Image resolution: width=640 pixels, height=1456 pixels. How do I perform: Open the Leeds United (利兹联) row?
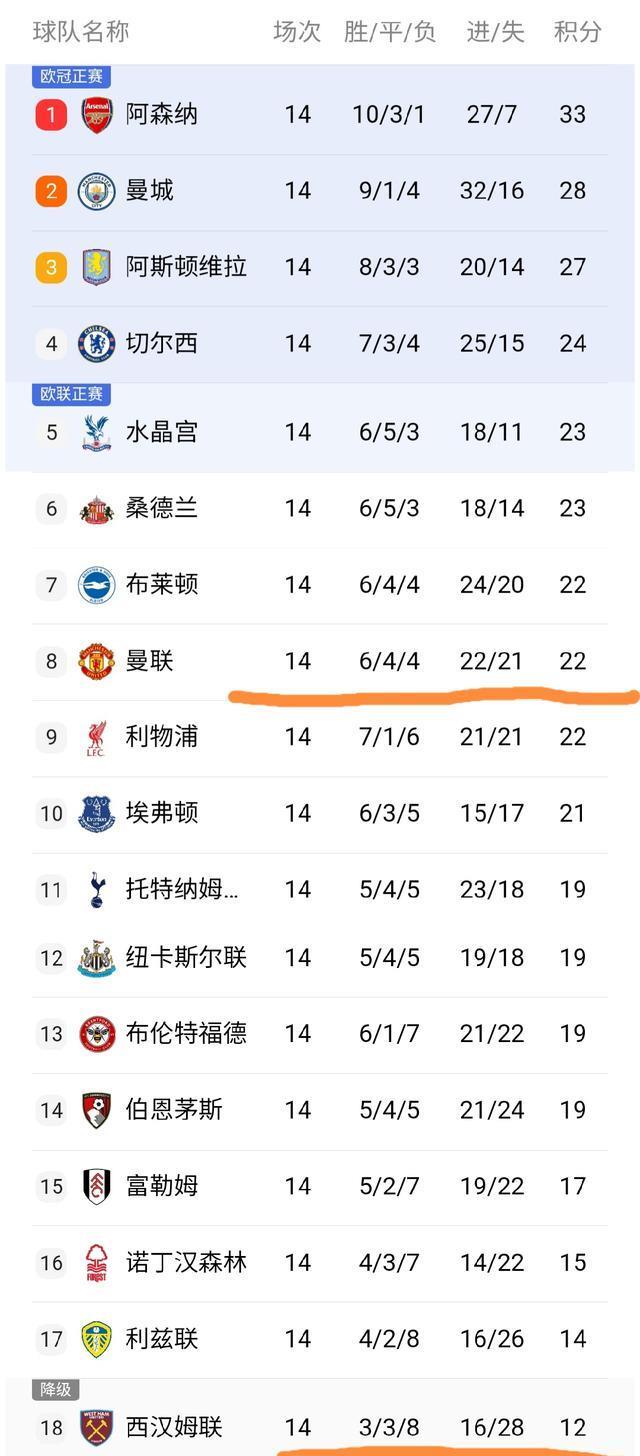point(161,1338)
